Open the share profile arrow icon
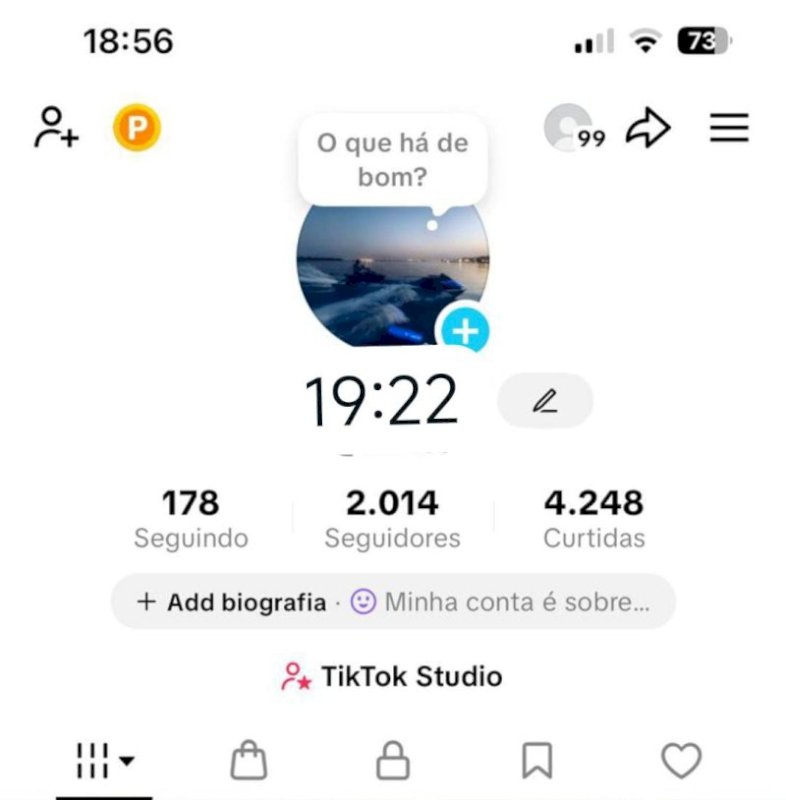Viewport: 786px width, 800px height. pyautogui.click(x=648, y=127)
